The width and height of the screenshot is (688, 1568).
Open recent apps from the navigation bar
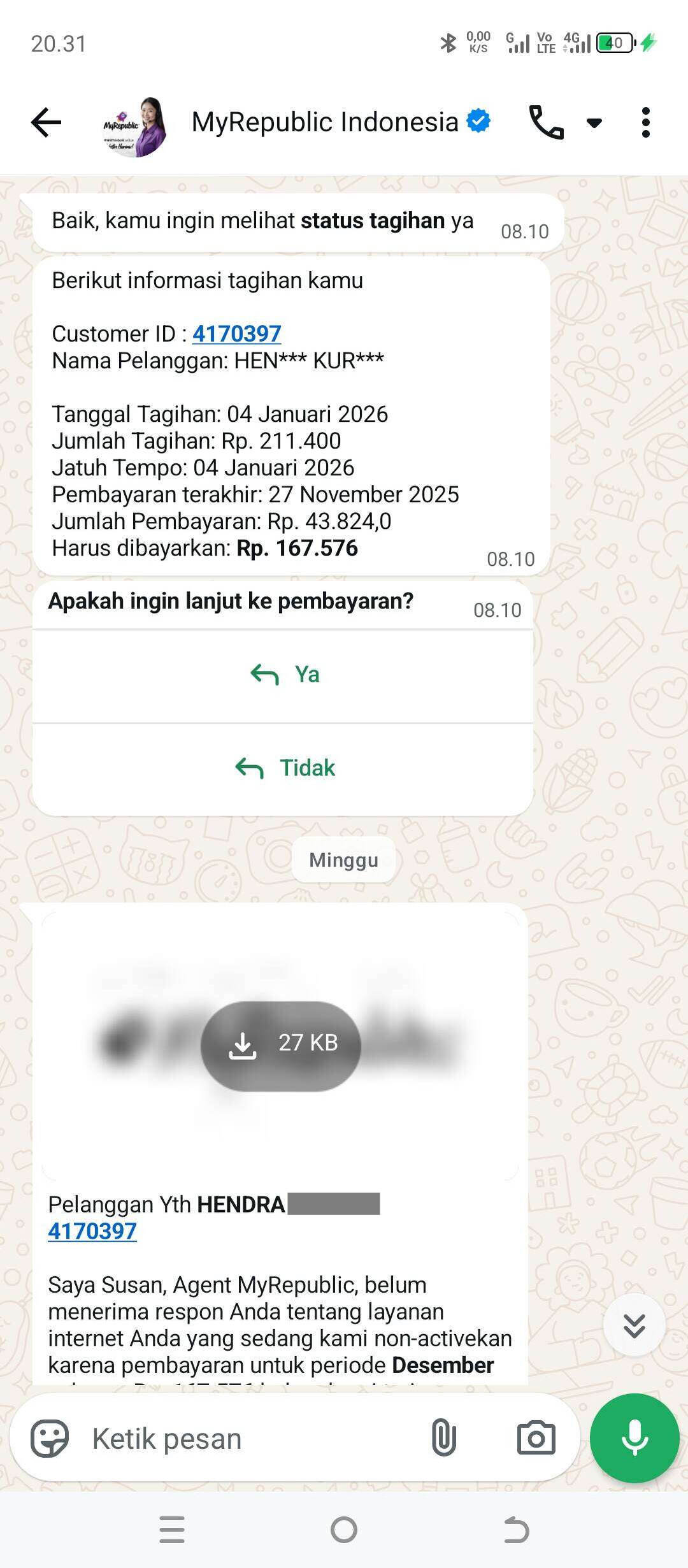click(172, 1530)
